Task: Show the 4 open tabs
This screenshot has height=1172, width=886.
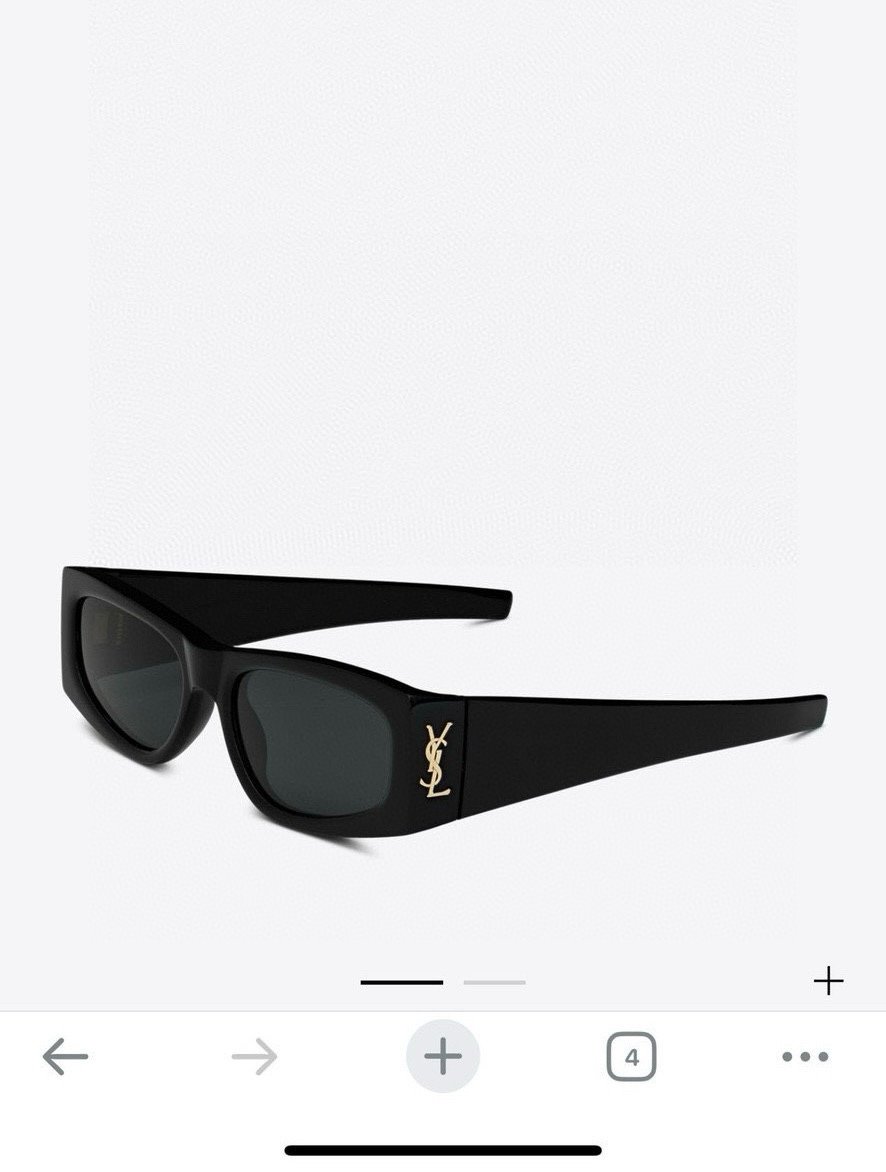Action: [631, 1056]
